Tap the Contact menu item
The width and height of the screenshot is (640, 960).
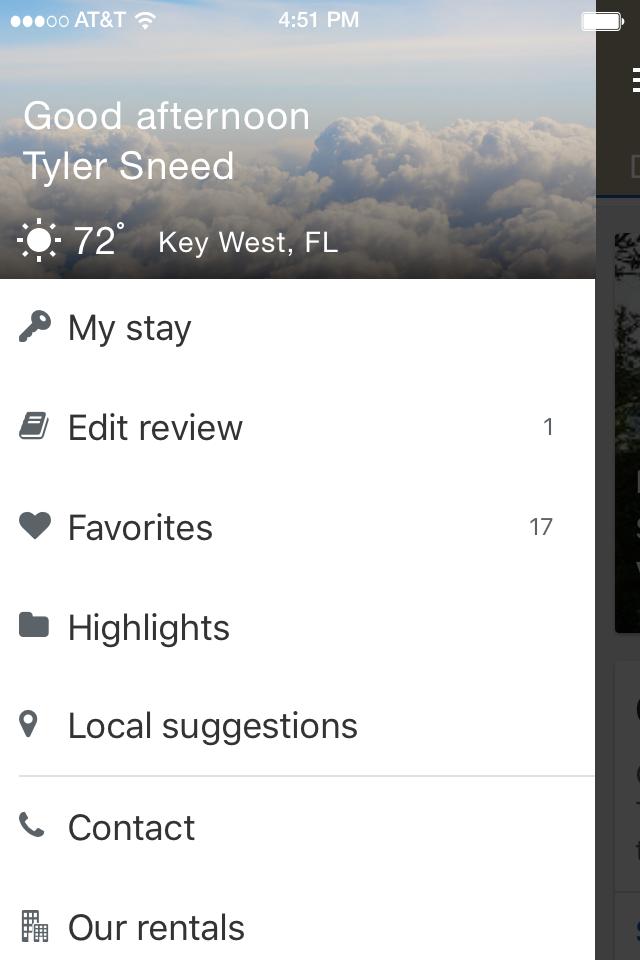coord(131,828)
